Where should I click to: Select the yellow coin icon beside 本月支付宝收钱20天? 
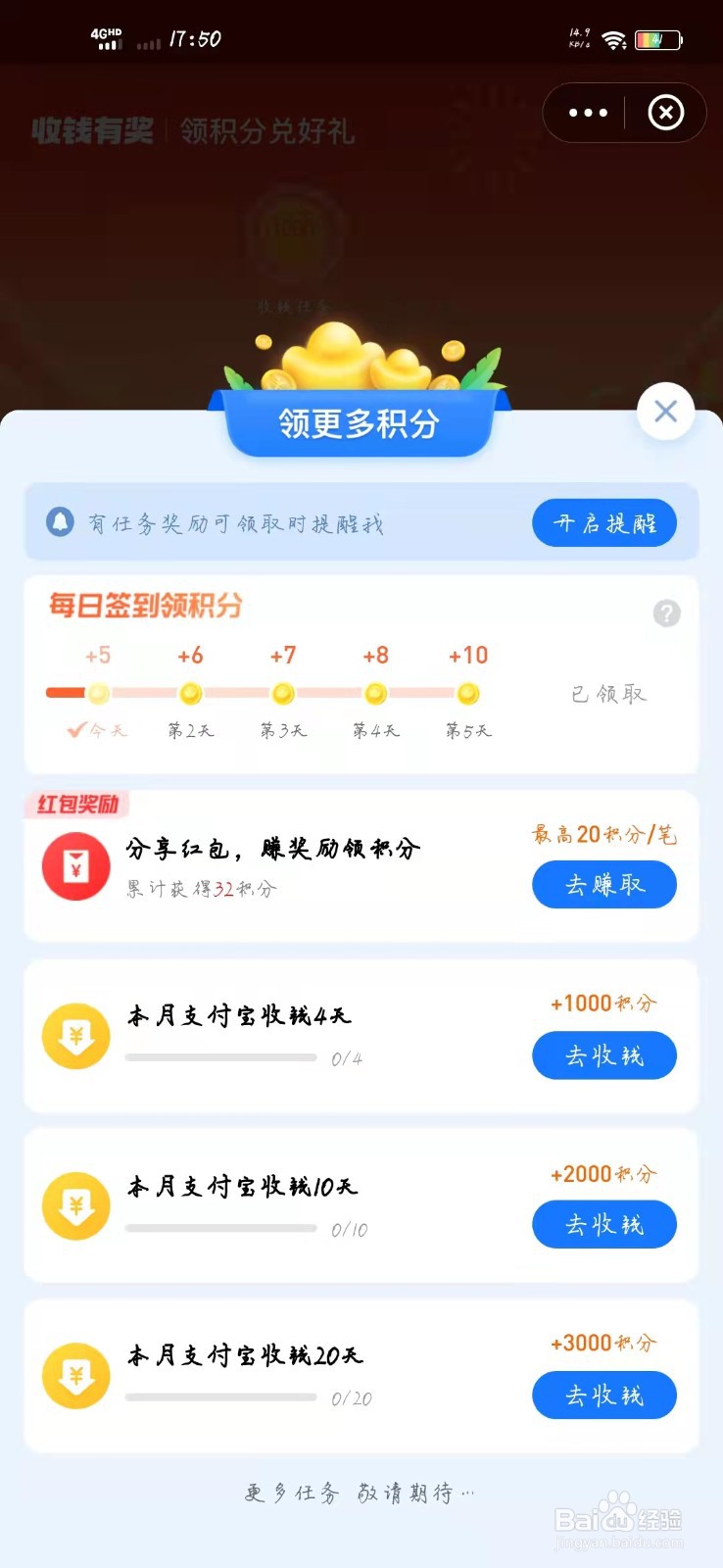75,1376
